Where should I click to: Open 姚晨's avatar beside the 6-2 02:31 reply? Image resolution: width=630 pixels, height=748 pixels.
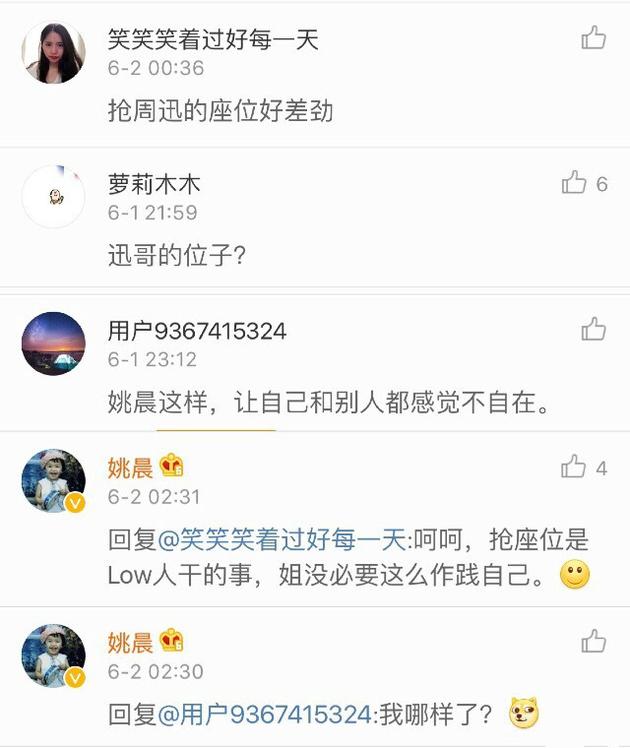pos(53,481)
